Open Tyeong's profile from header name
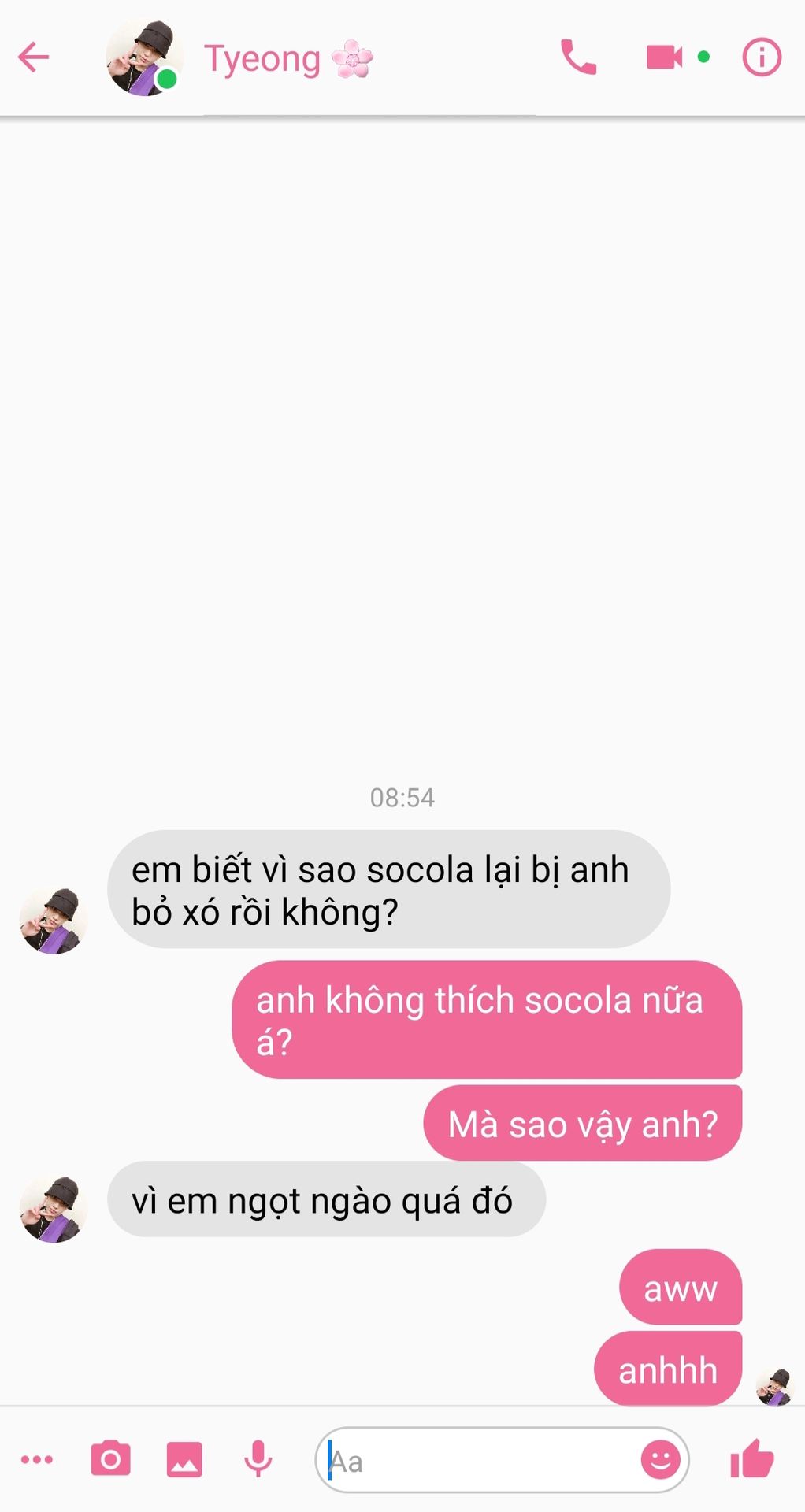 pos(262,59)
